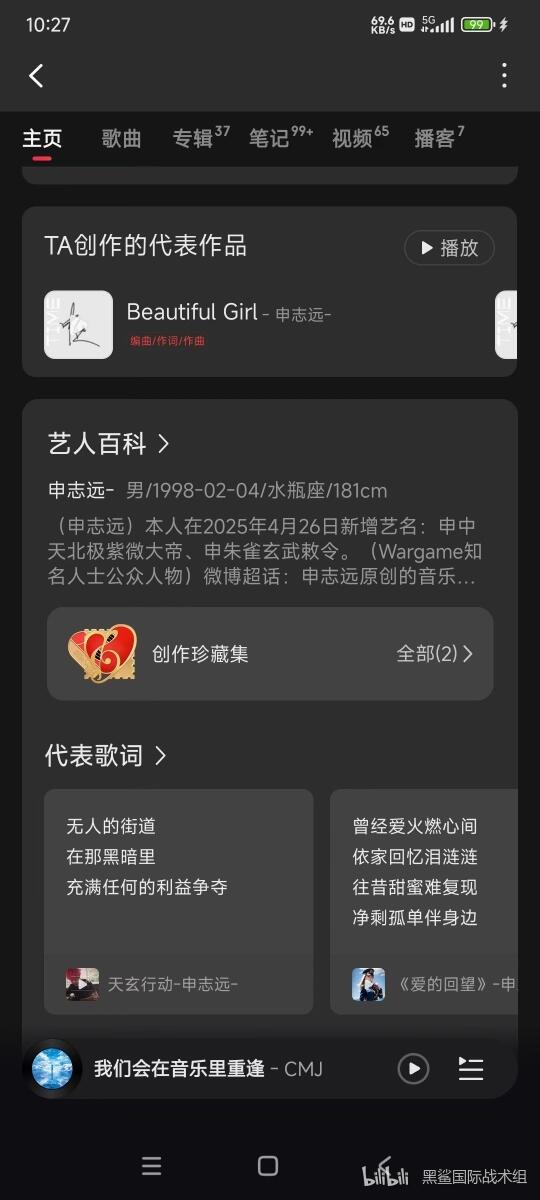The image size is (540, 1200).
Task: Switch to the 专辑 tab
Action: [200, 138]
